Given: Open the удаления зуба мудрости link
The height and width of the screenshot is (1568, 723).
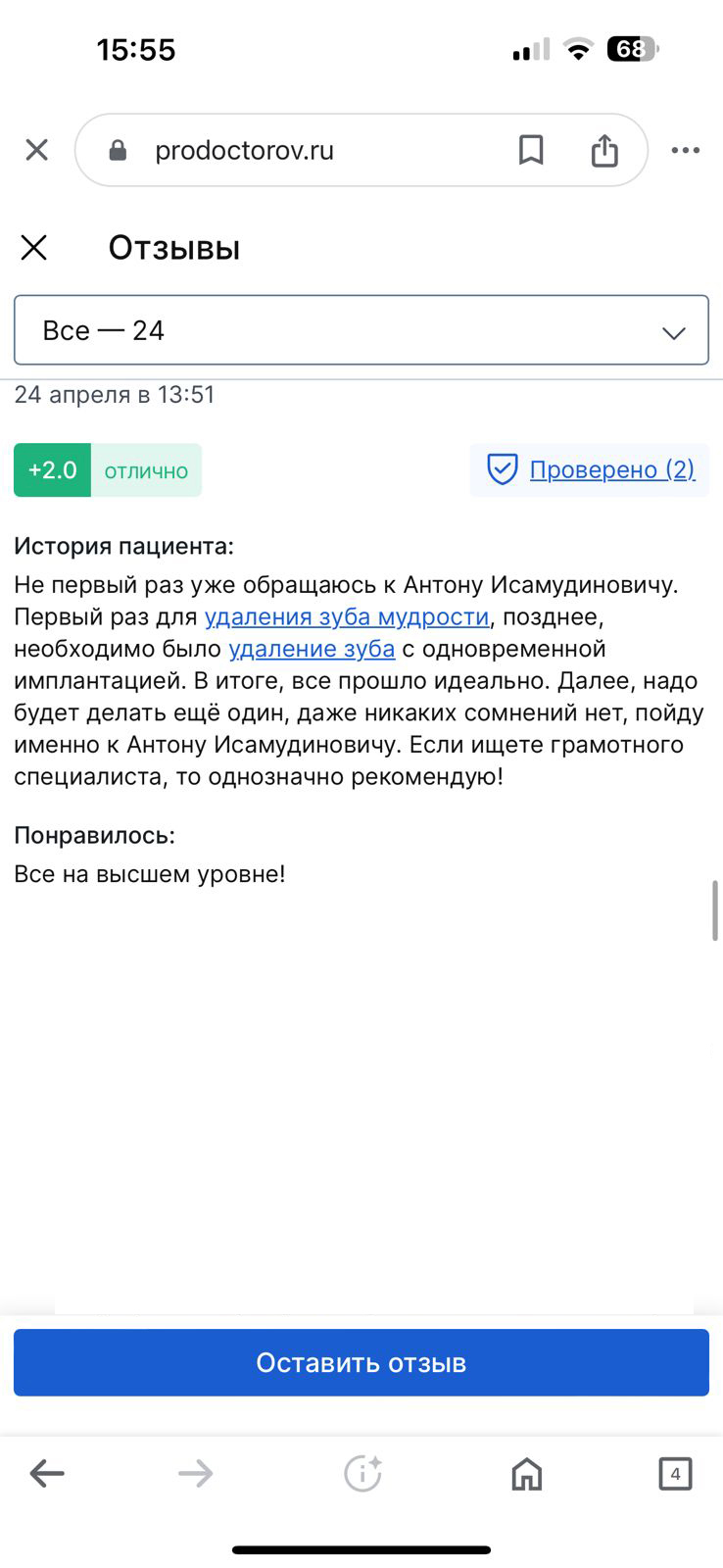Looking at the screenshot, I should point(347,616).
